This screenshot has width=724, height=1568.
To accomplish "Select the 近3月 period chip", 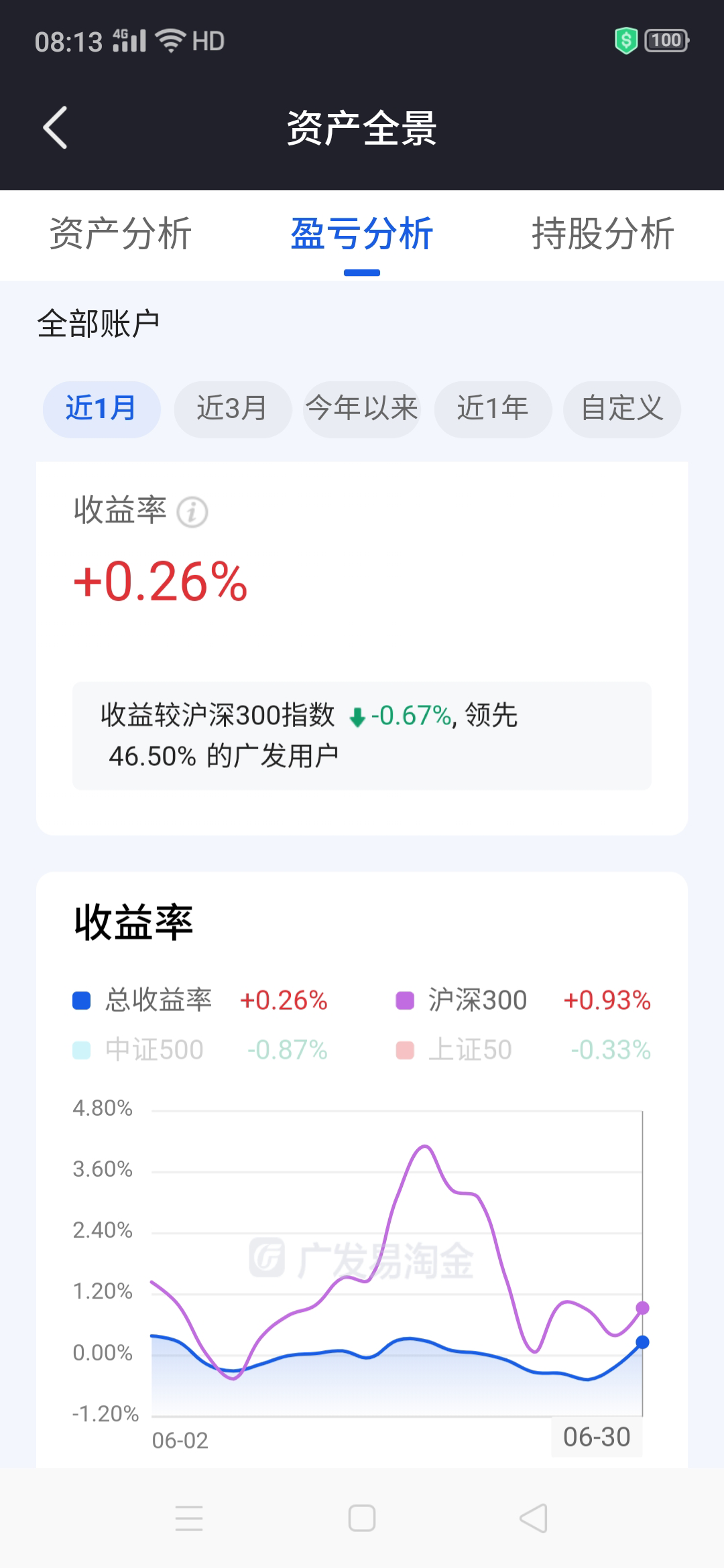I will pyautogui.click(x=232, y=409).
